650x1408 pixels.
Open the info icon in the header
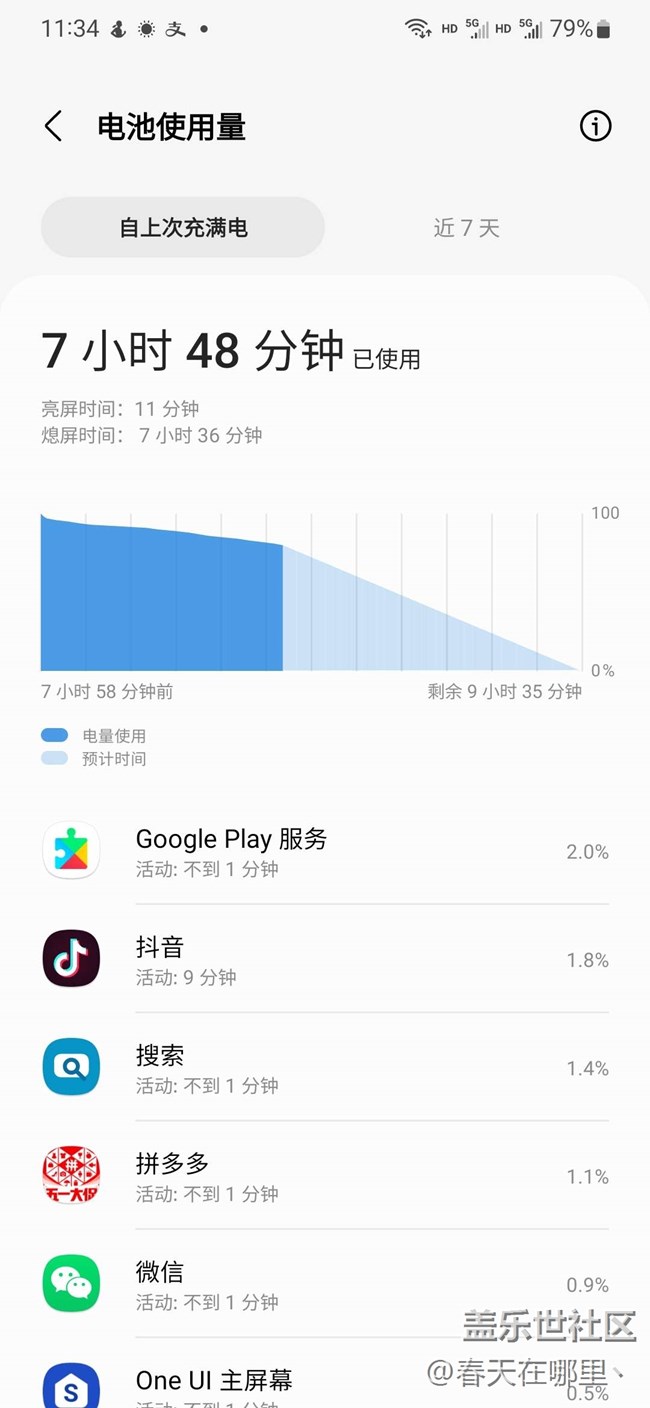pos(595,126)
